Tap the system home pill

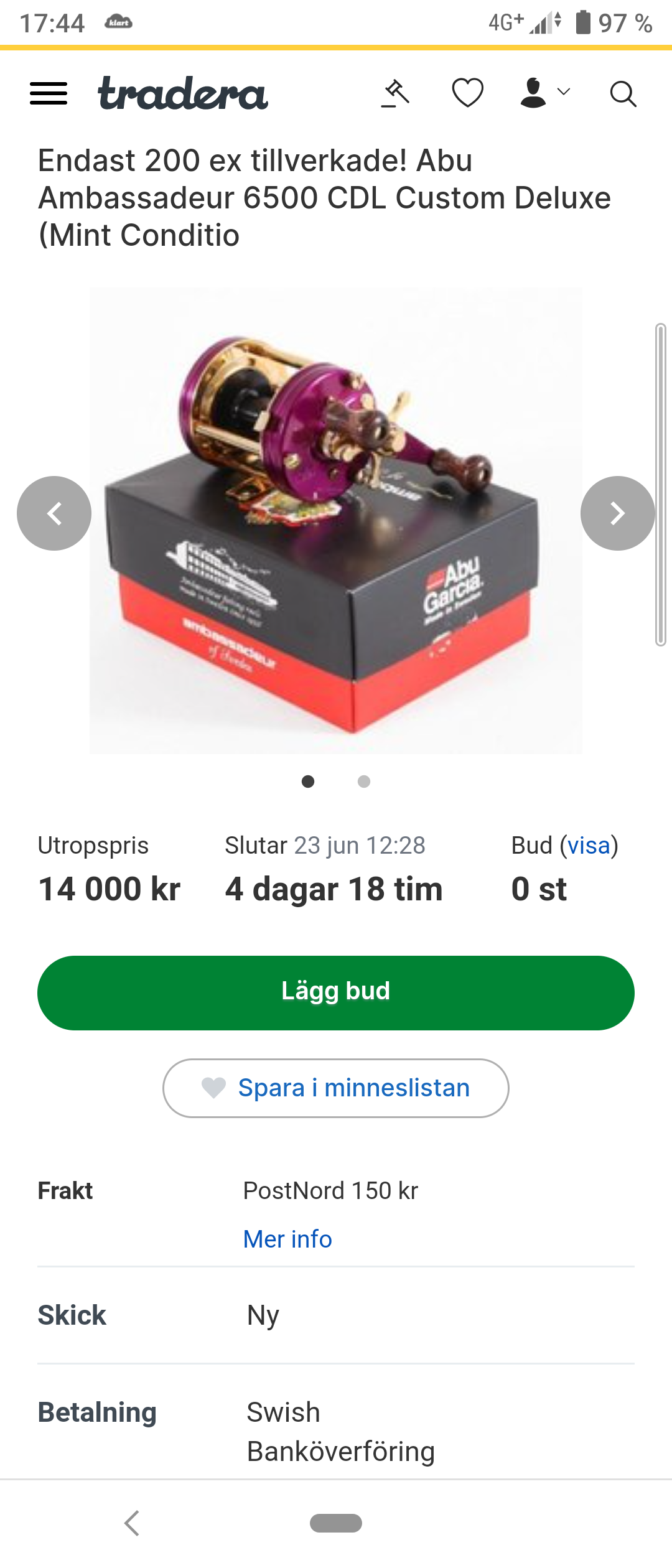pos(336,1523)
